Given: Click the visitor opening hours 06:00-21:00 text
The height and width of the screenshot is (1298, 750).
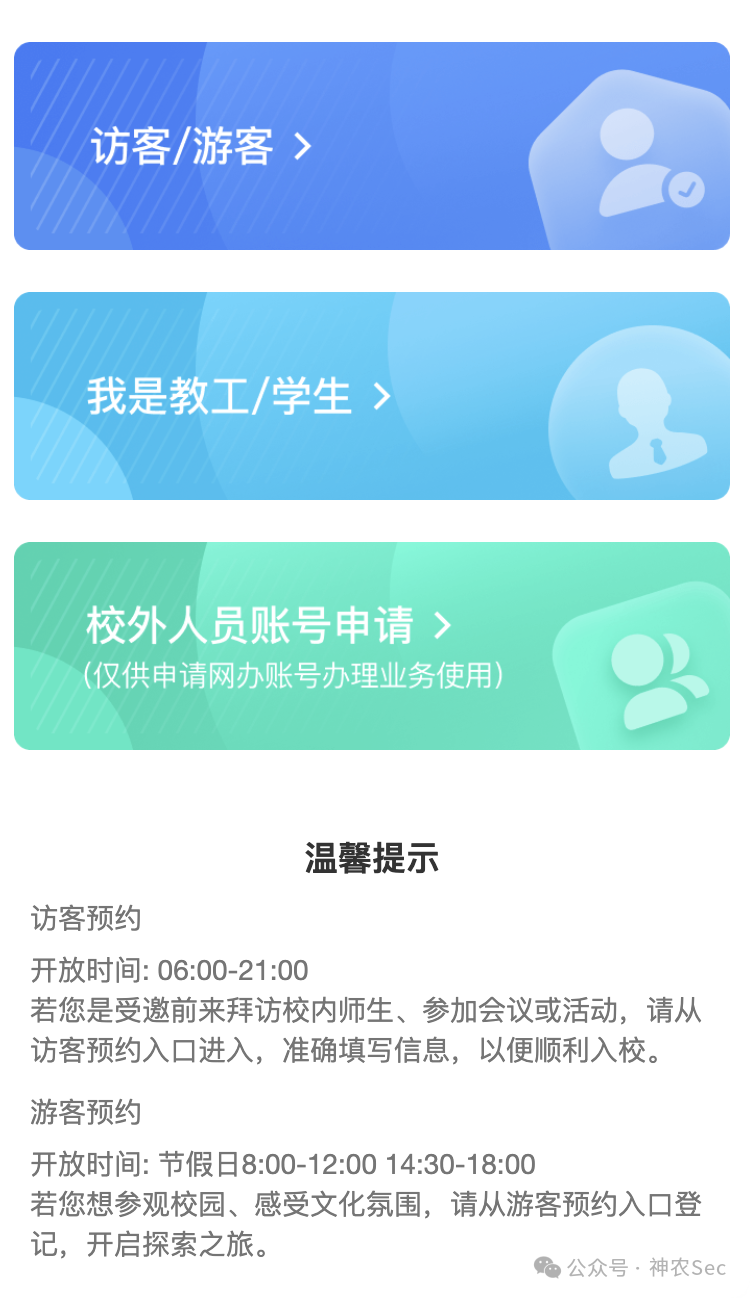Looking at the screenshot, I should pyautogui.click(x=168, y=969).
